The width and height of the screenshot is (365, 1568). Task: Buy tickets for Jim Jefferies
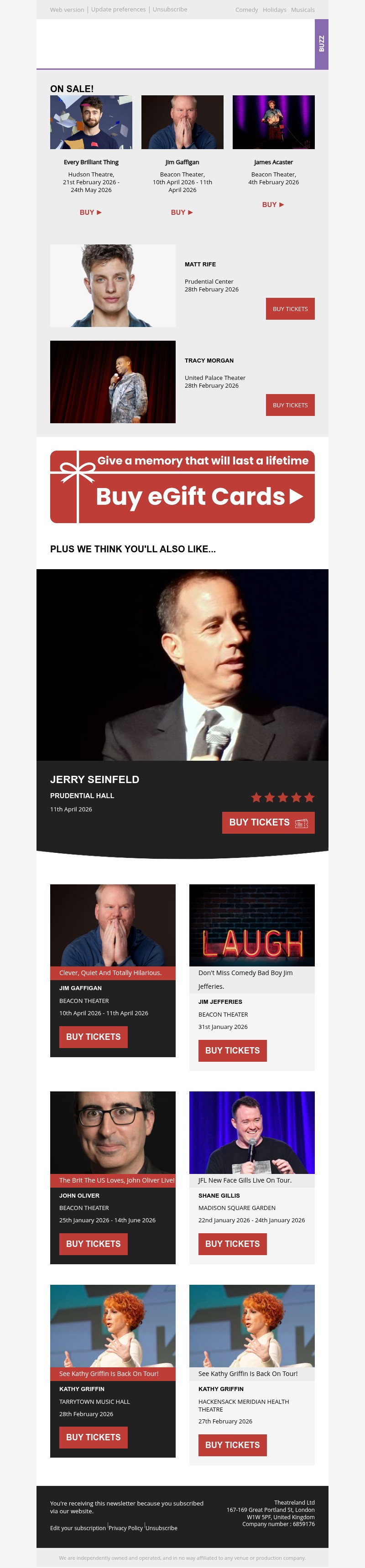point(232,1050)
